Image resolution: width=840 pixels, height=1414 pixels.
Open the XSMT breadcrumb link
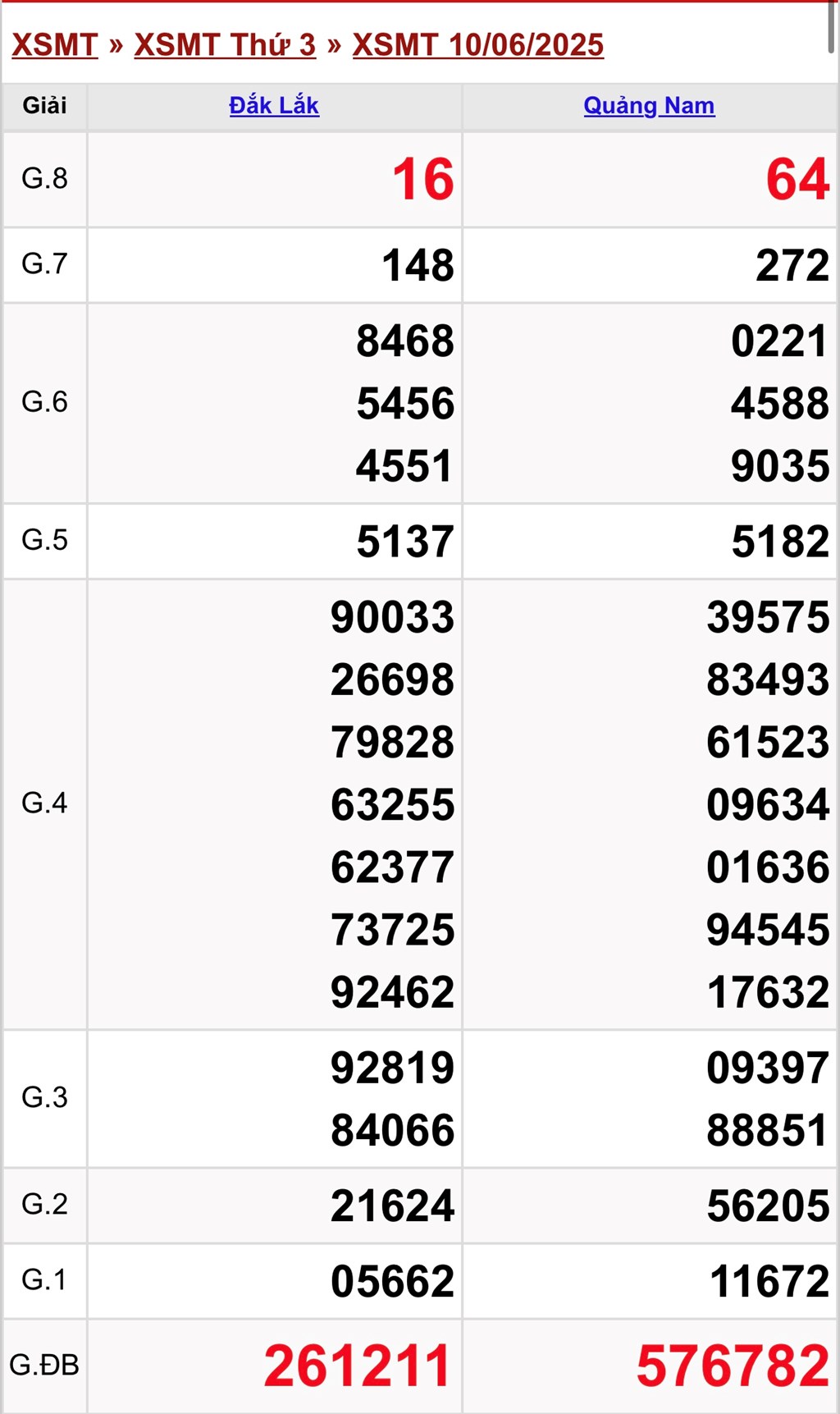(x=55, y=45)
